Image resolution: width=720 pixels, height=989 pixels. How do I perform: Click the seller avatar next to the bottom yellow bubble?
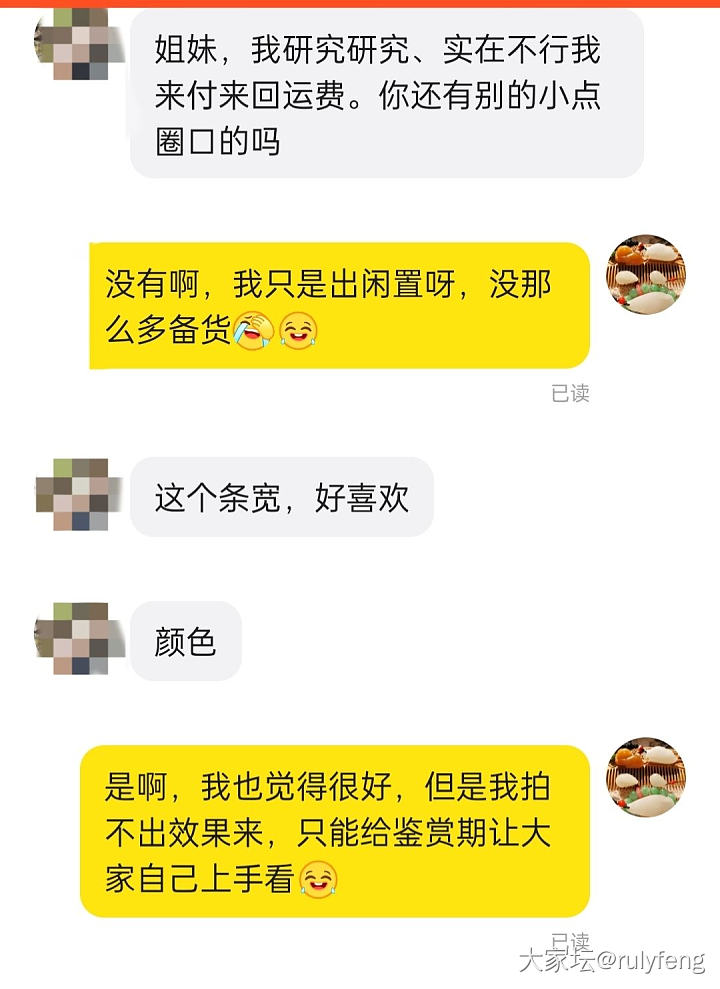[x=648, y=775]
